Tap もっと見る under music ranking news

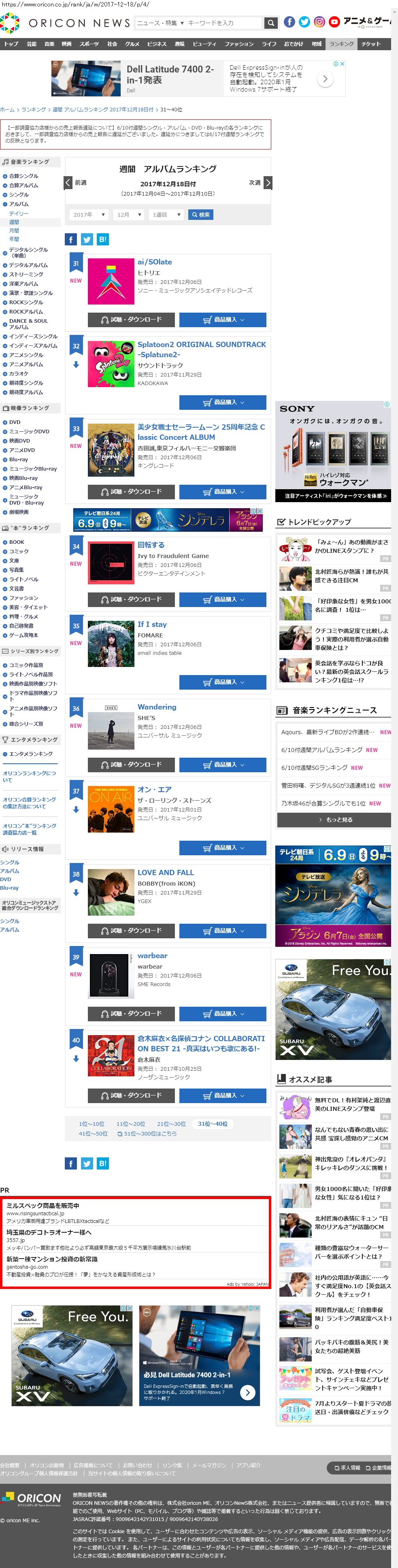[334, 820]
